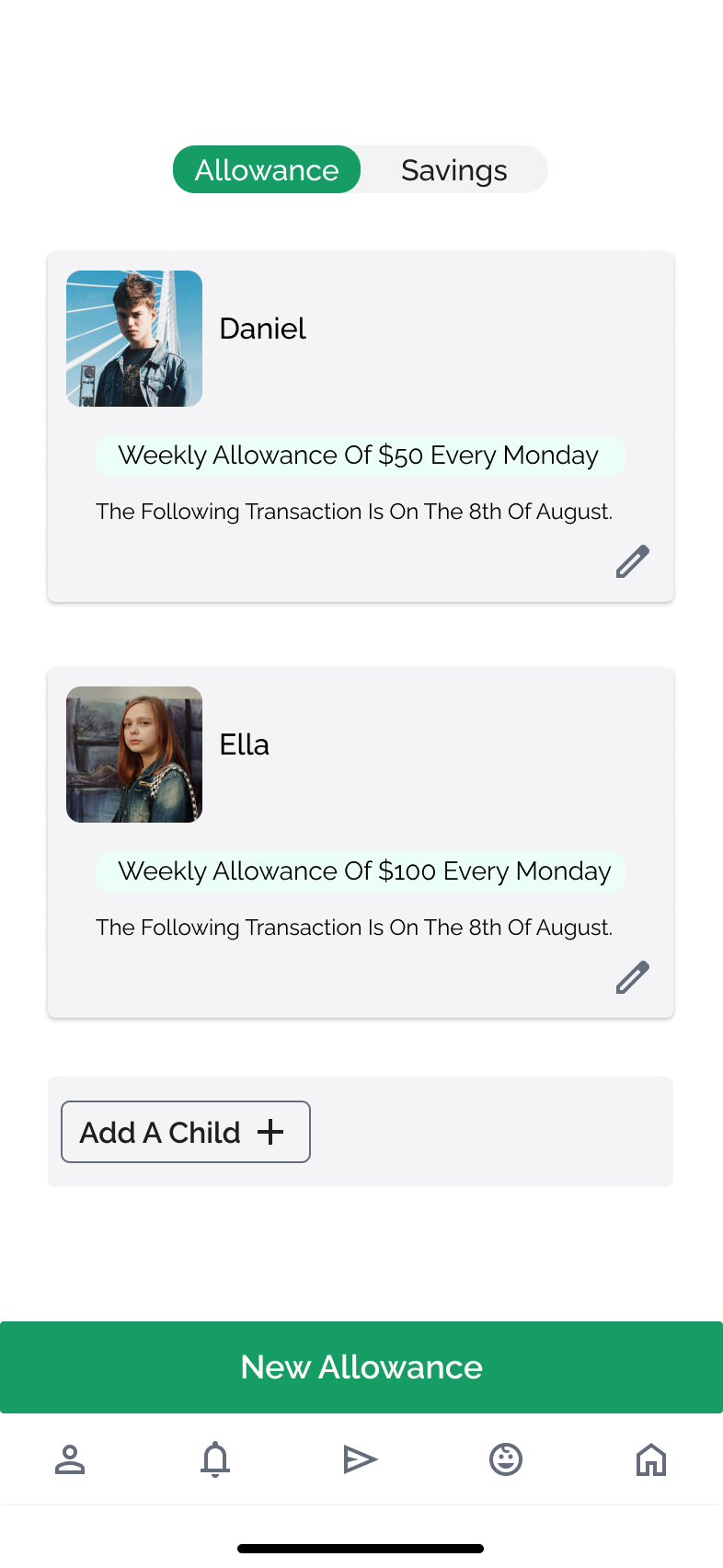The height and width of the screenshot is (1568, 723).
Task: Edit Daniel's allowance with the pencil icon
Action: click(x=632, y=561)
